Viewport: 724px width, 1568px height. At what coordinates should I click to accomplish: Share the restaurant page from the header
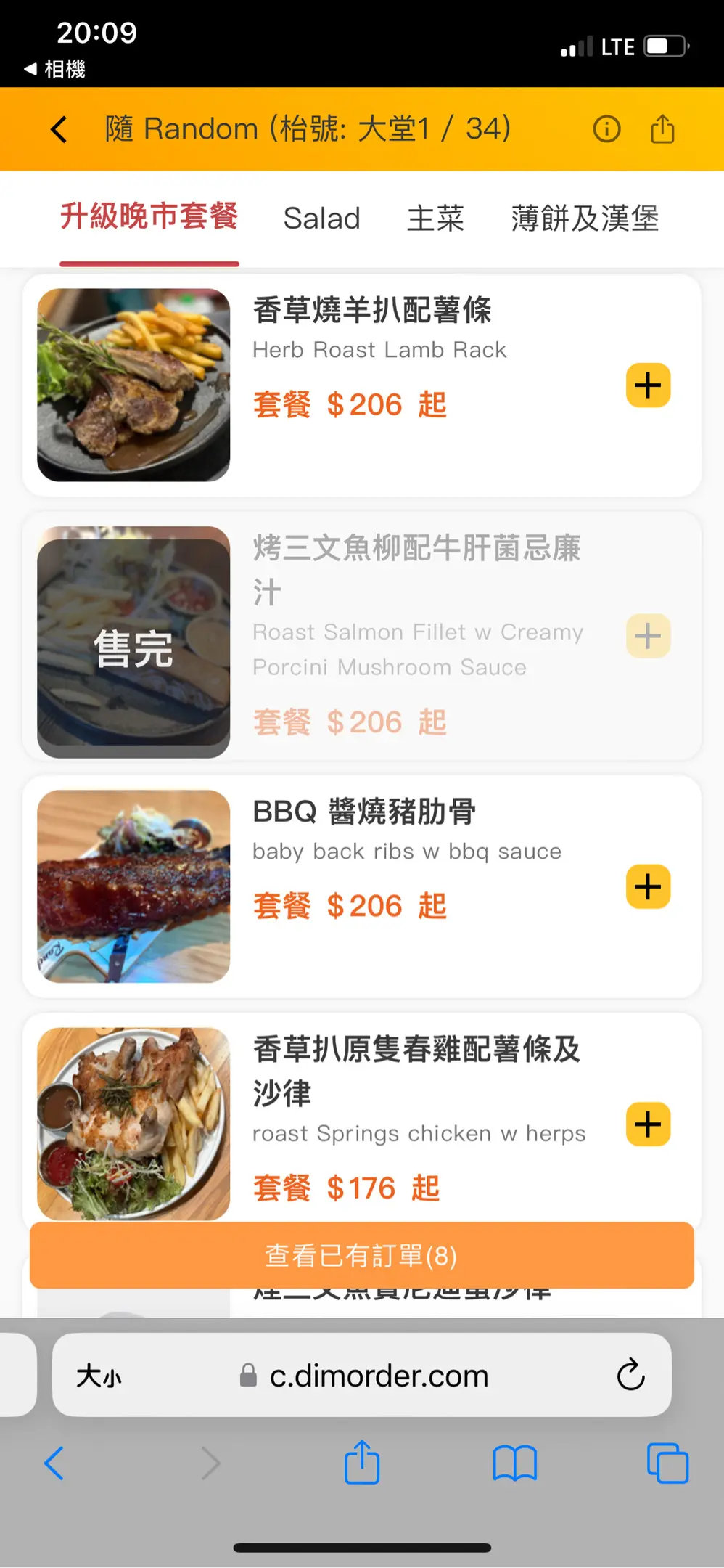coord(662,129)
